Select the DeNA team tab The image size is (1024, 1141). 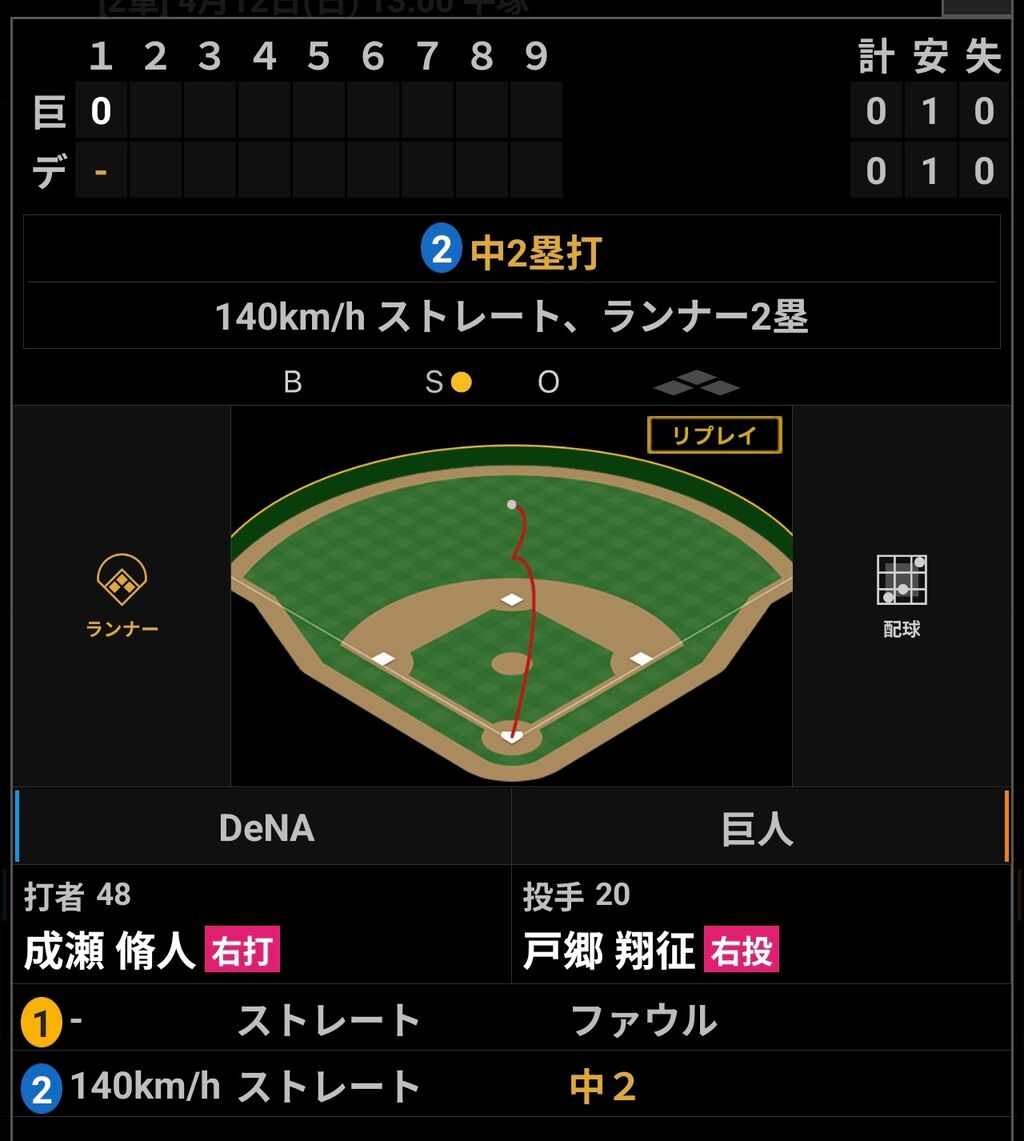pos(263,827)
